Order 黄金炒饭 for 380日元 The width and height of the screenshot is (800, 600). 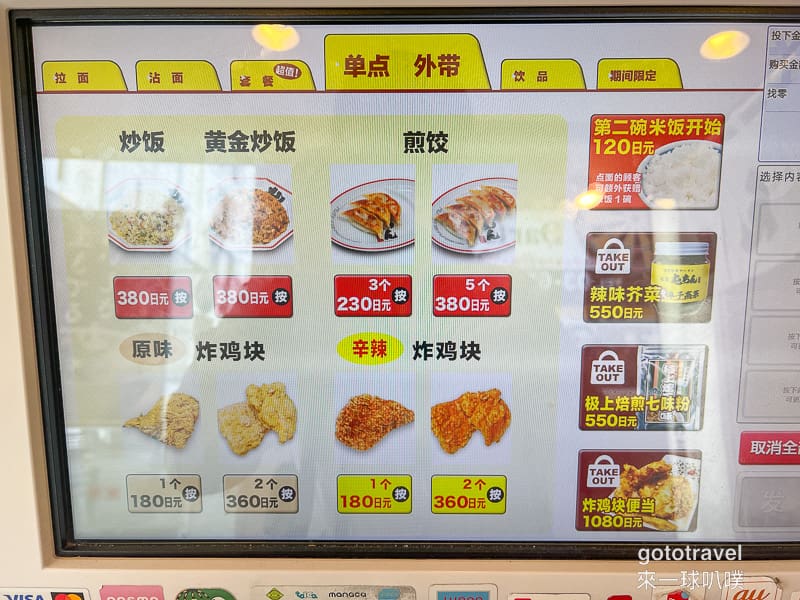point(252,297)
